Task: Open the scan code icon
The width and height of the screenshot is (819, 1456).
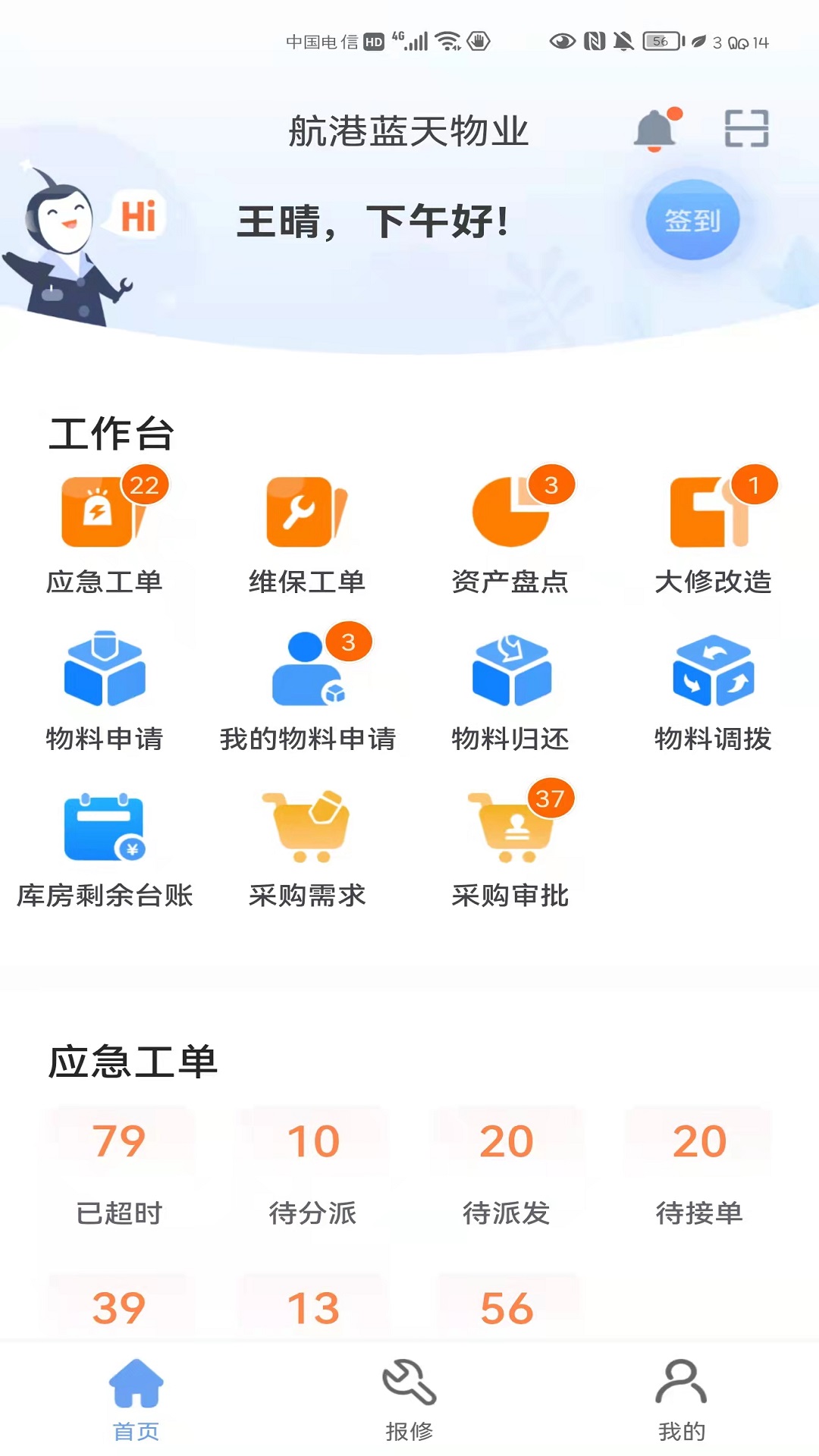Action: pos(746,128)
